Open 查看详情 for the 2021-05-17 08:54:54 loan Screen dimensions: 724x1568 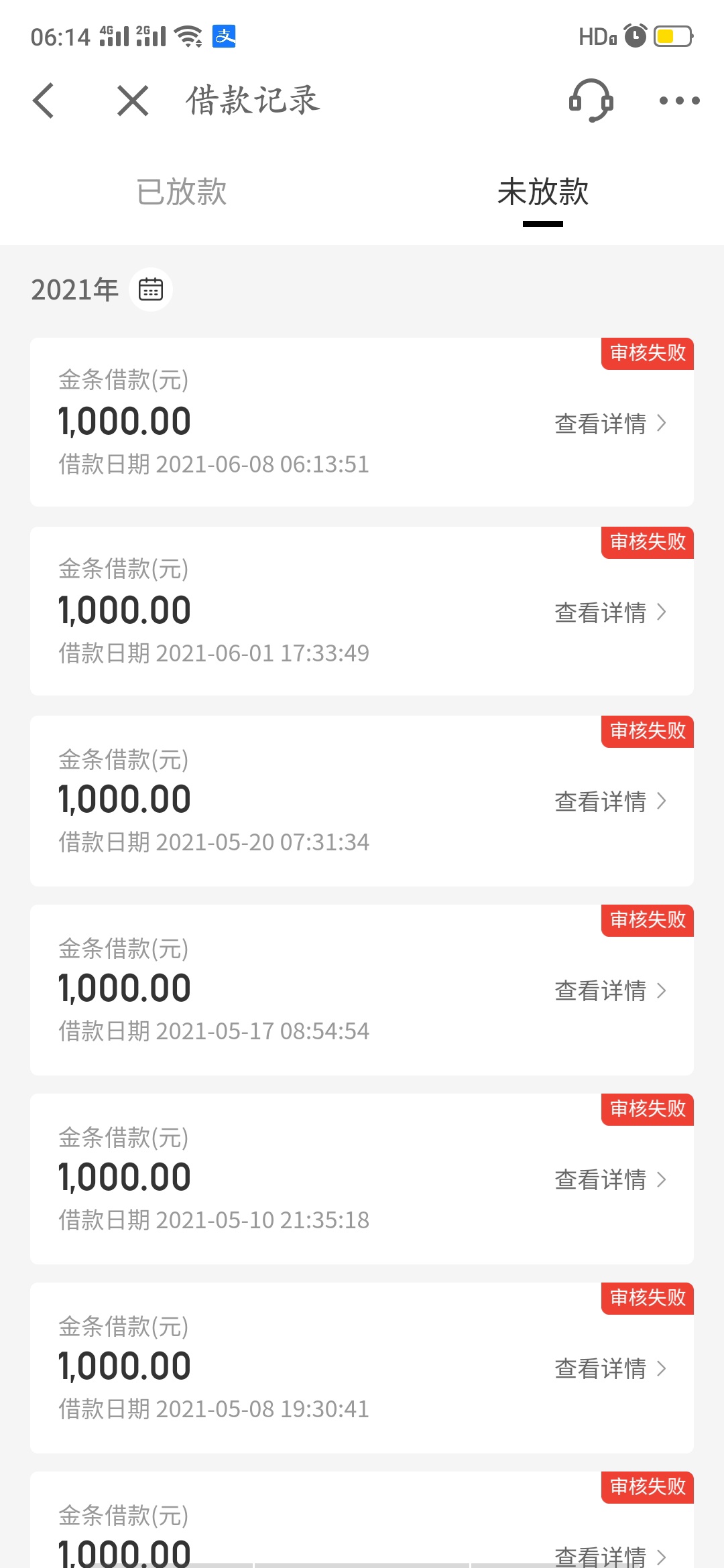(x=610, y=990)
